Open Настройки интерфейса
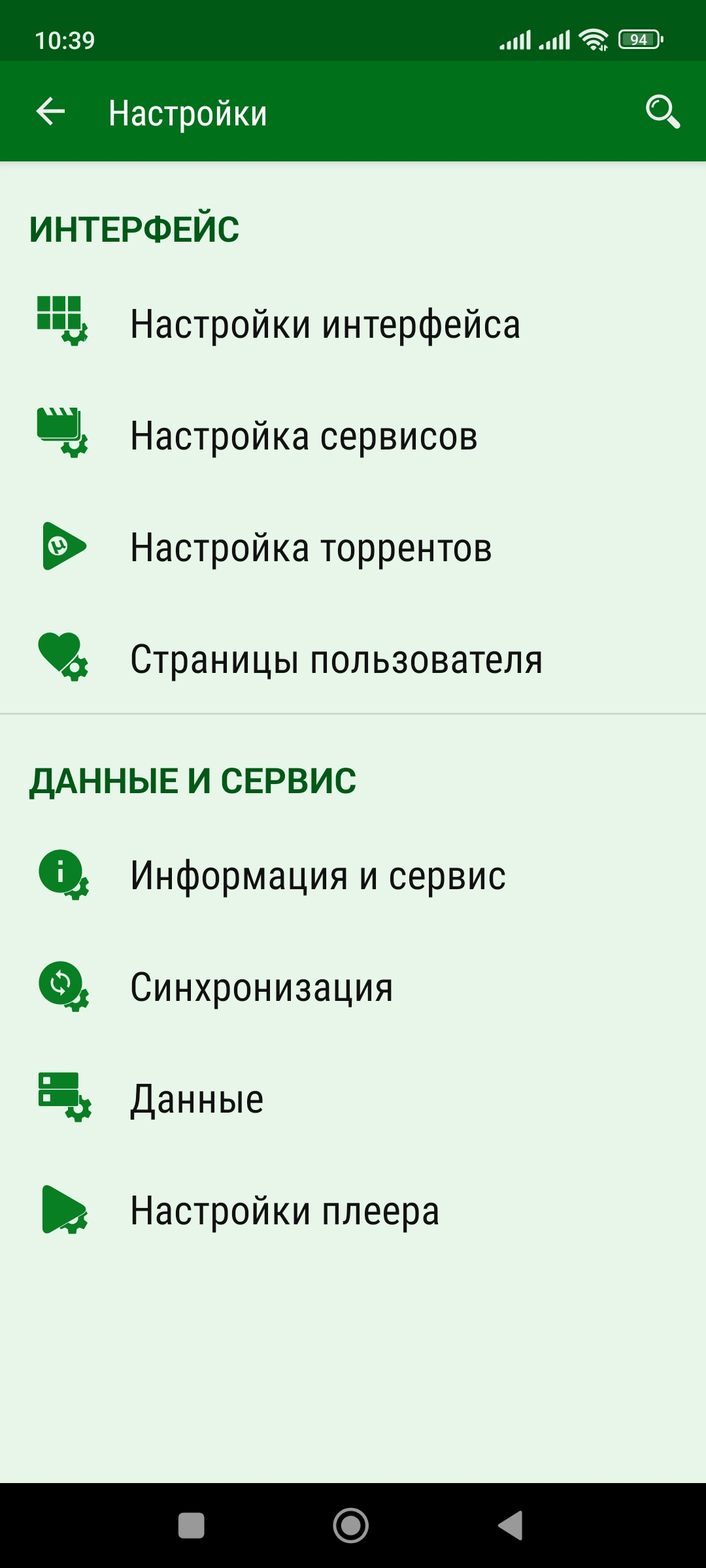 coord(353,324)
